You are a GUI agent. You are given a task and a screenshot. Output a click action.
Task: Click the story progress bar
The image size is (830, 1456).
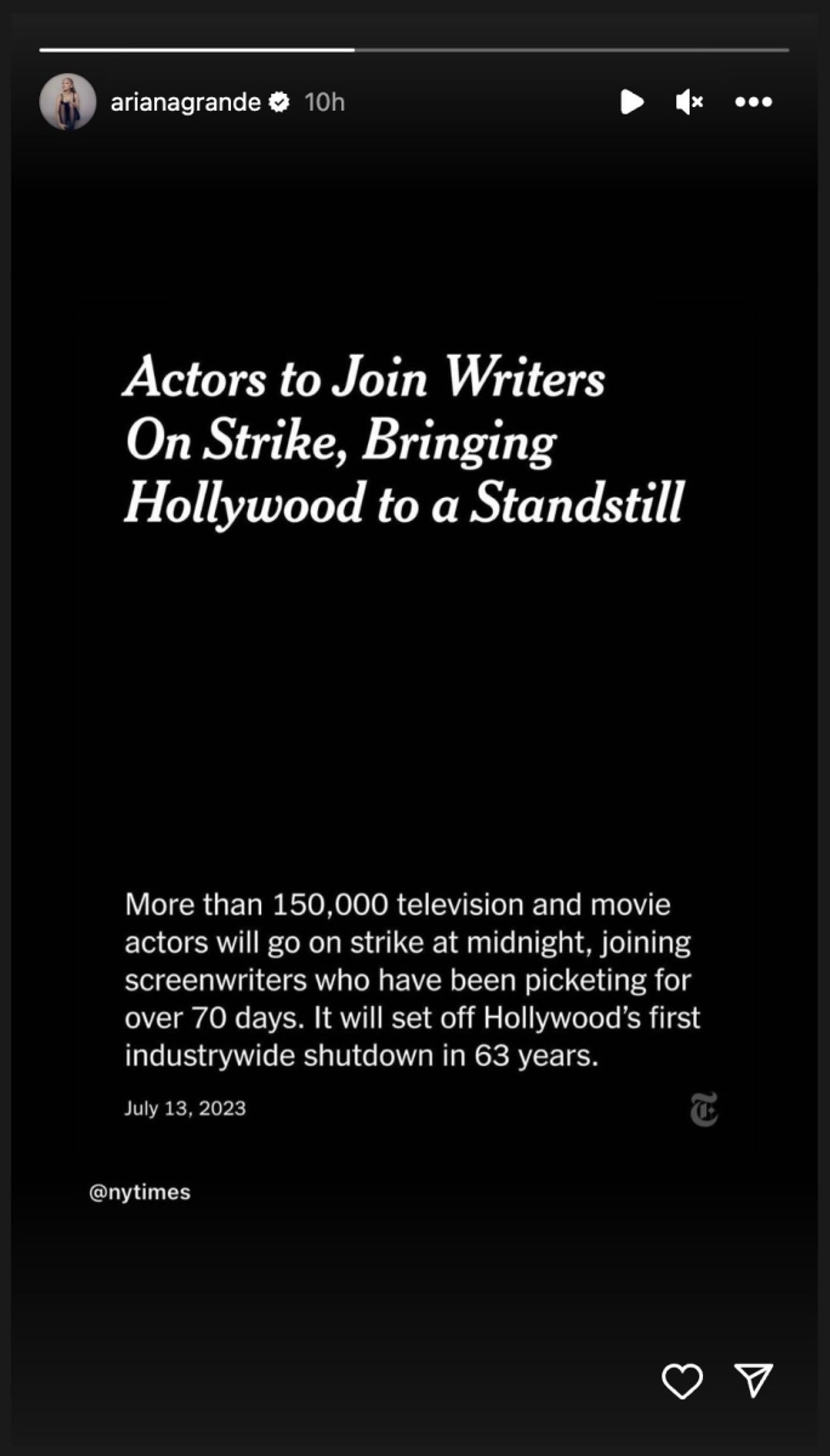point(415,51)
